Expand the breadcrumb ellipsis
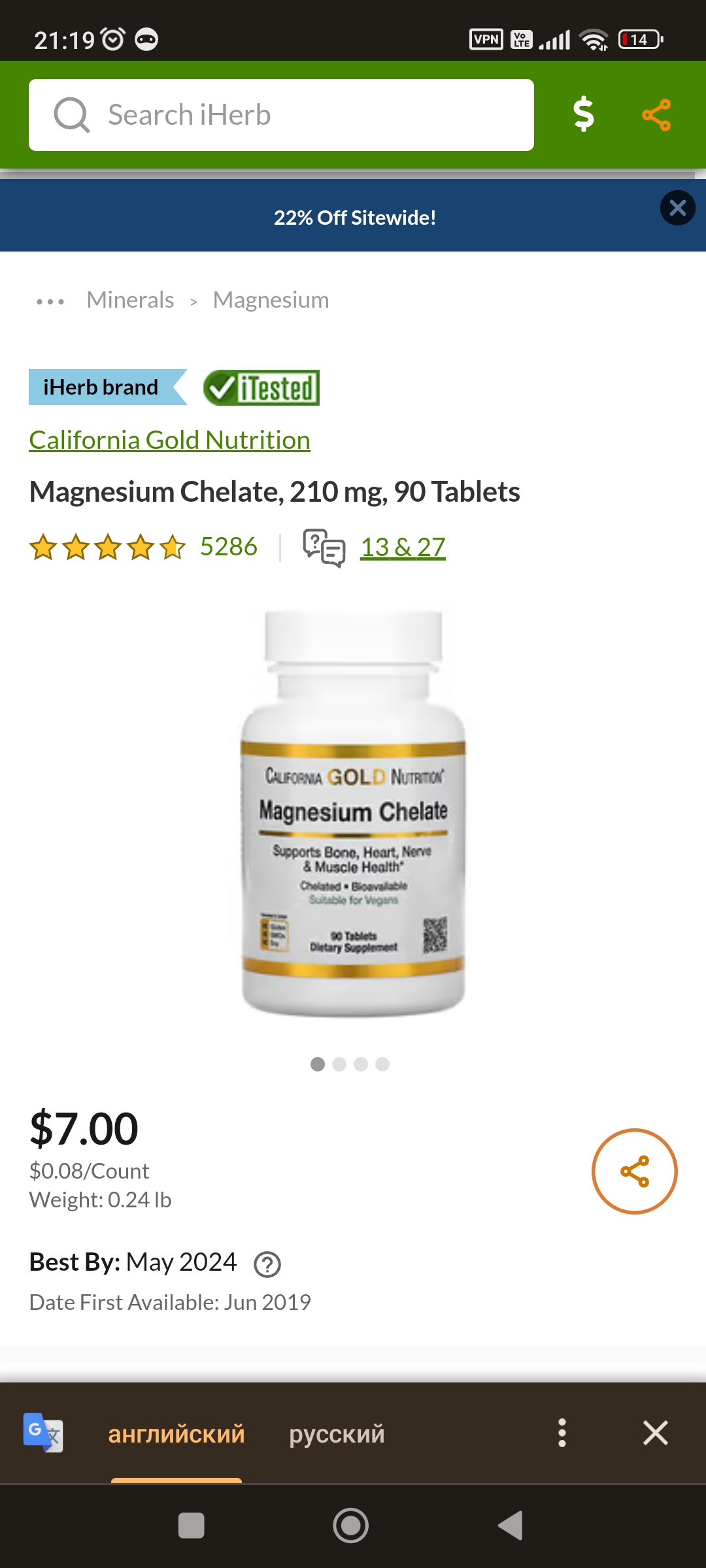 (50, 301)
